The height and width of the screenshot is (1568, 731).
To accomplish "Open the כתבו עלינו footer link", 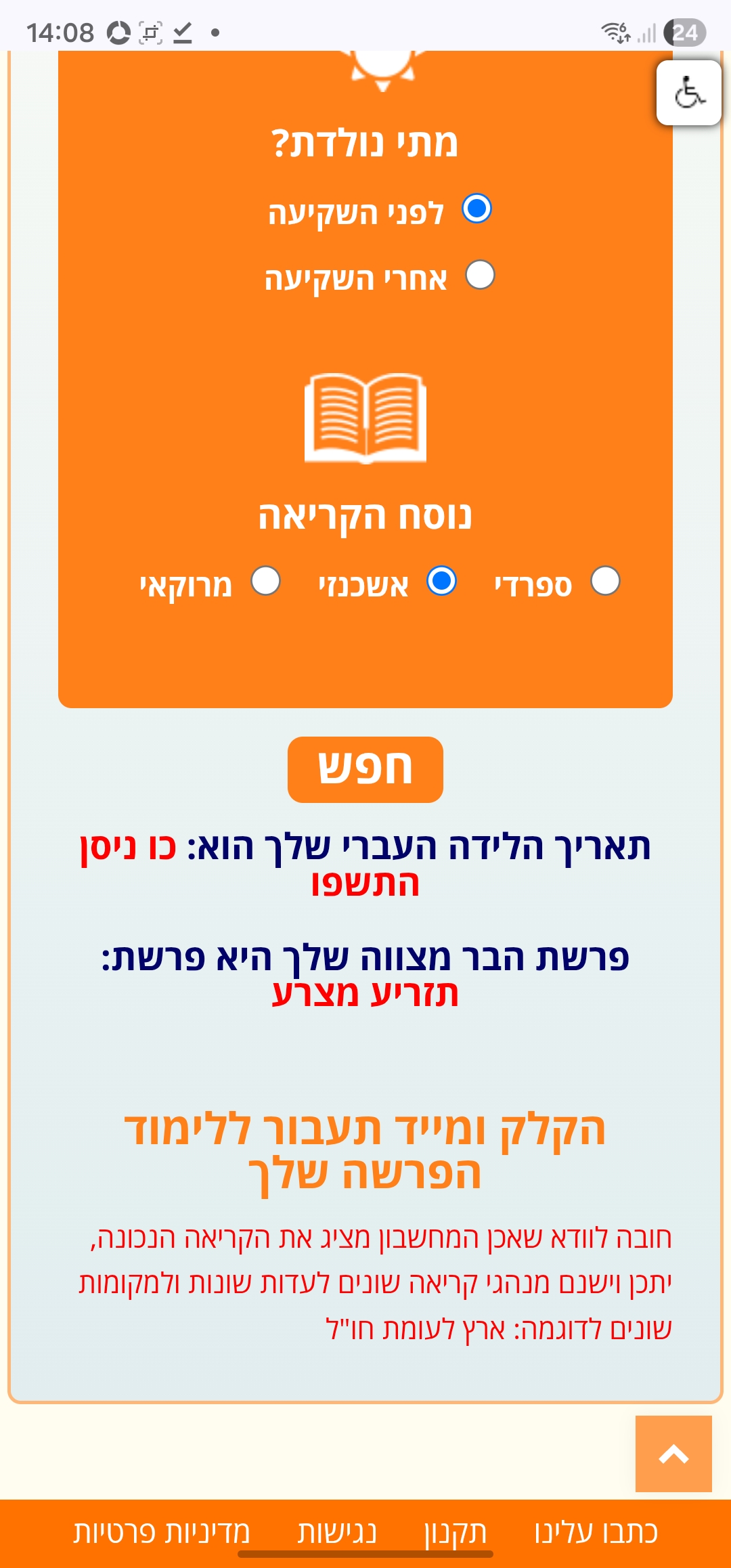I will (x=596, y=1532).
